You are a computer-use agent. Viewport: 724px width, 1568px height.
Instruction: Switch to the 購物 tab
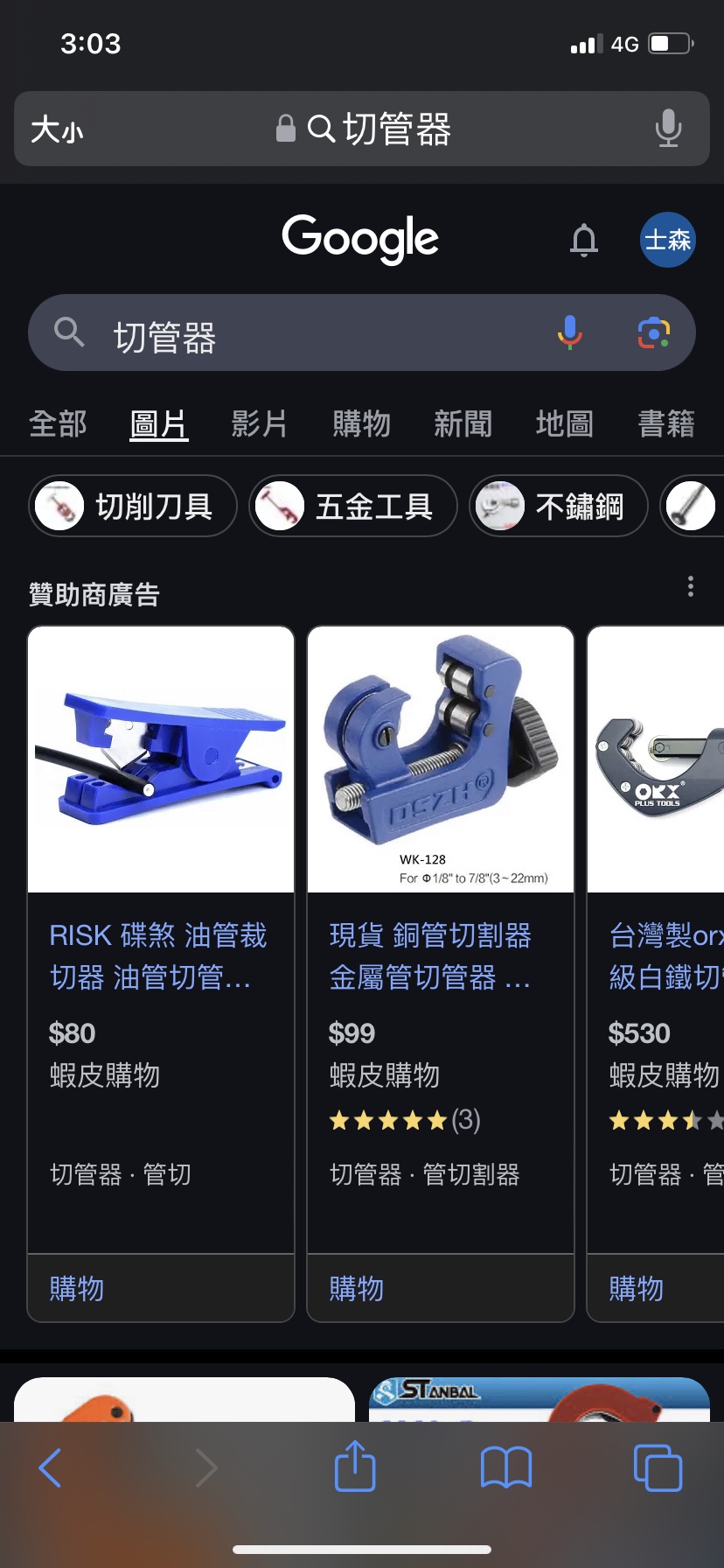[361, 424]
